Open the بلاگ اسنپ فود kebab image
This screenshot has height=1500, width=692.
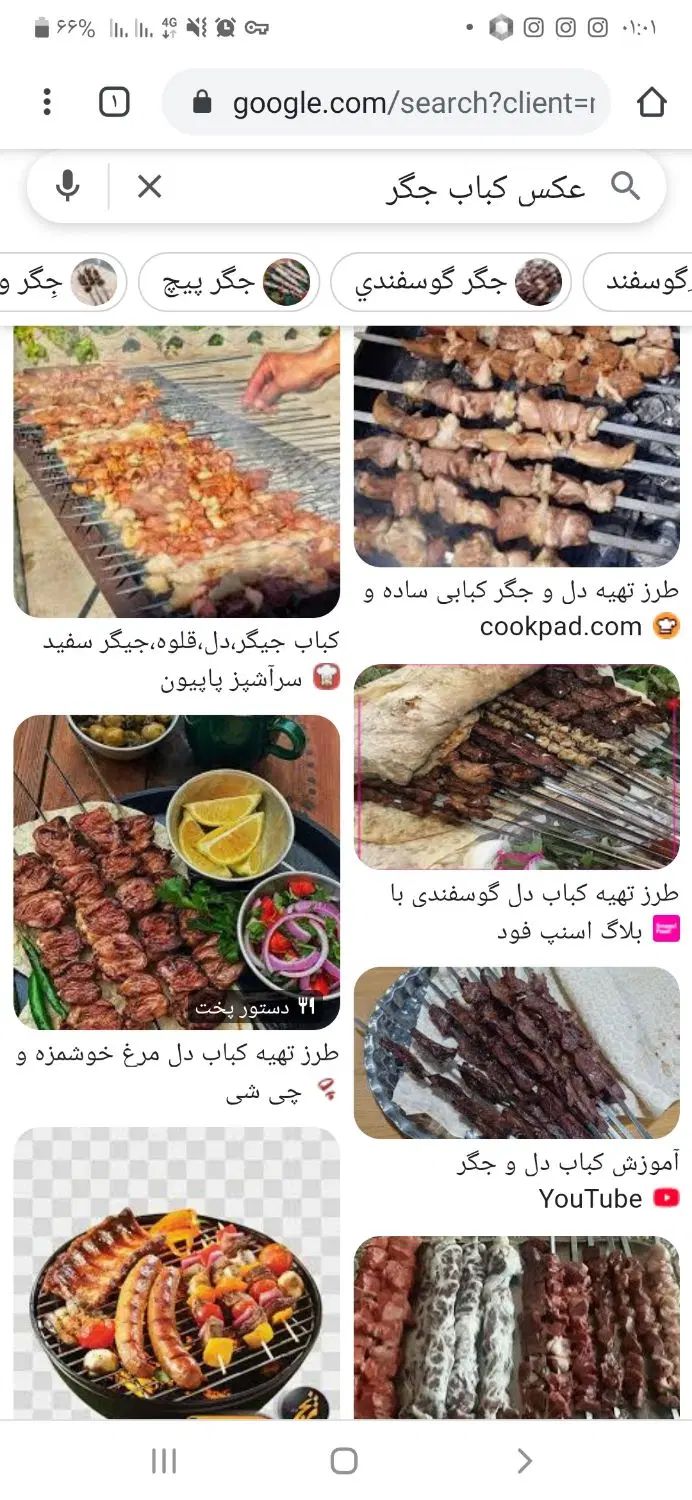point(516,767)
